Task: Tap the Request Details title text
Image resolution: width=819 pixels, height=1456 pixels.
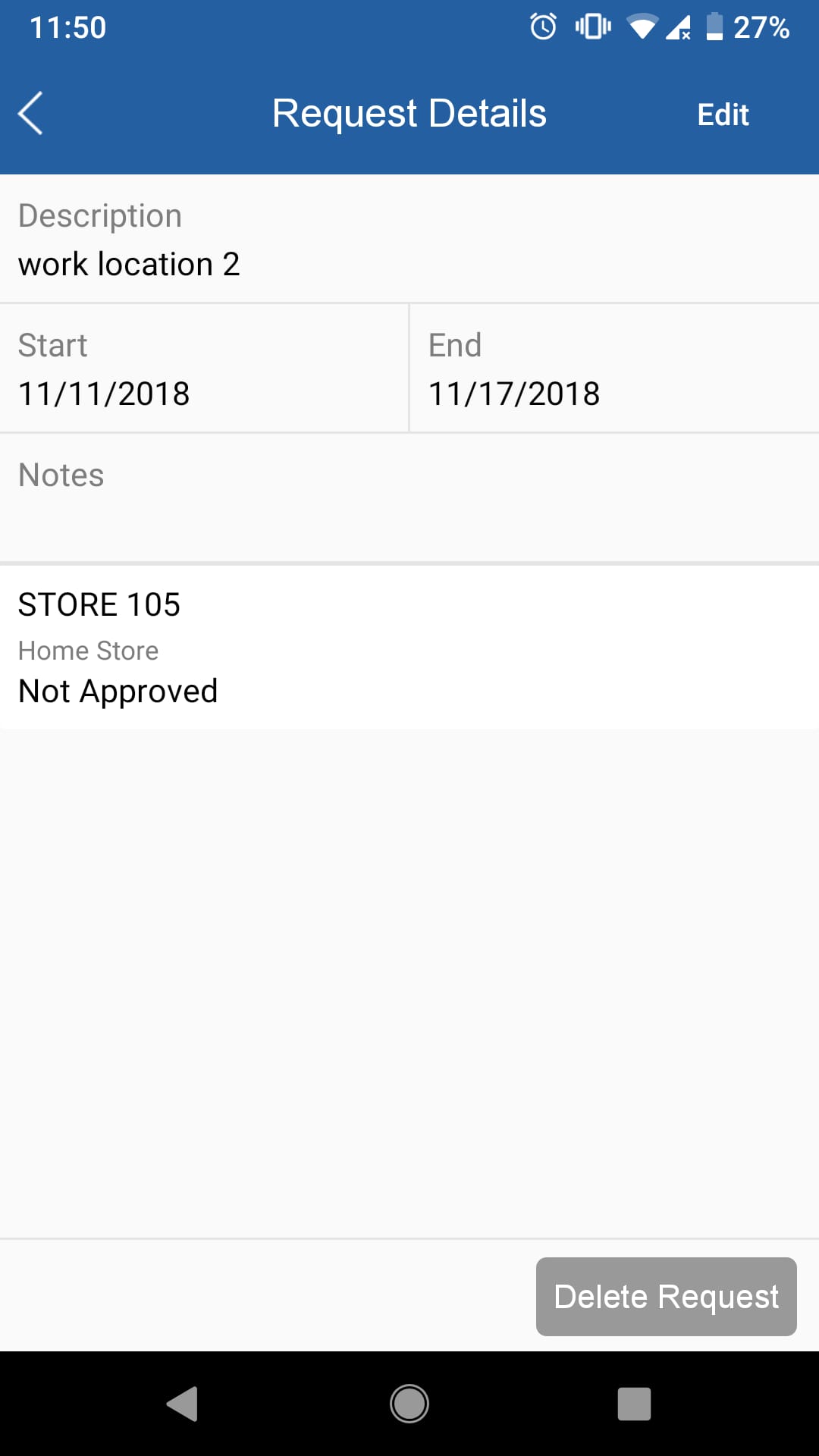Action: (409, 113)
